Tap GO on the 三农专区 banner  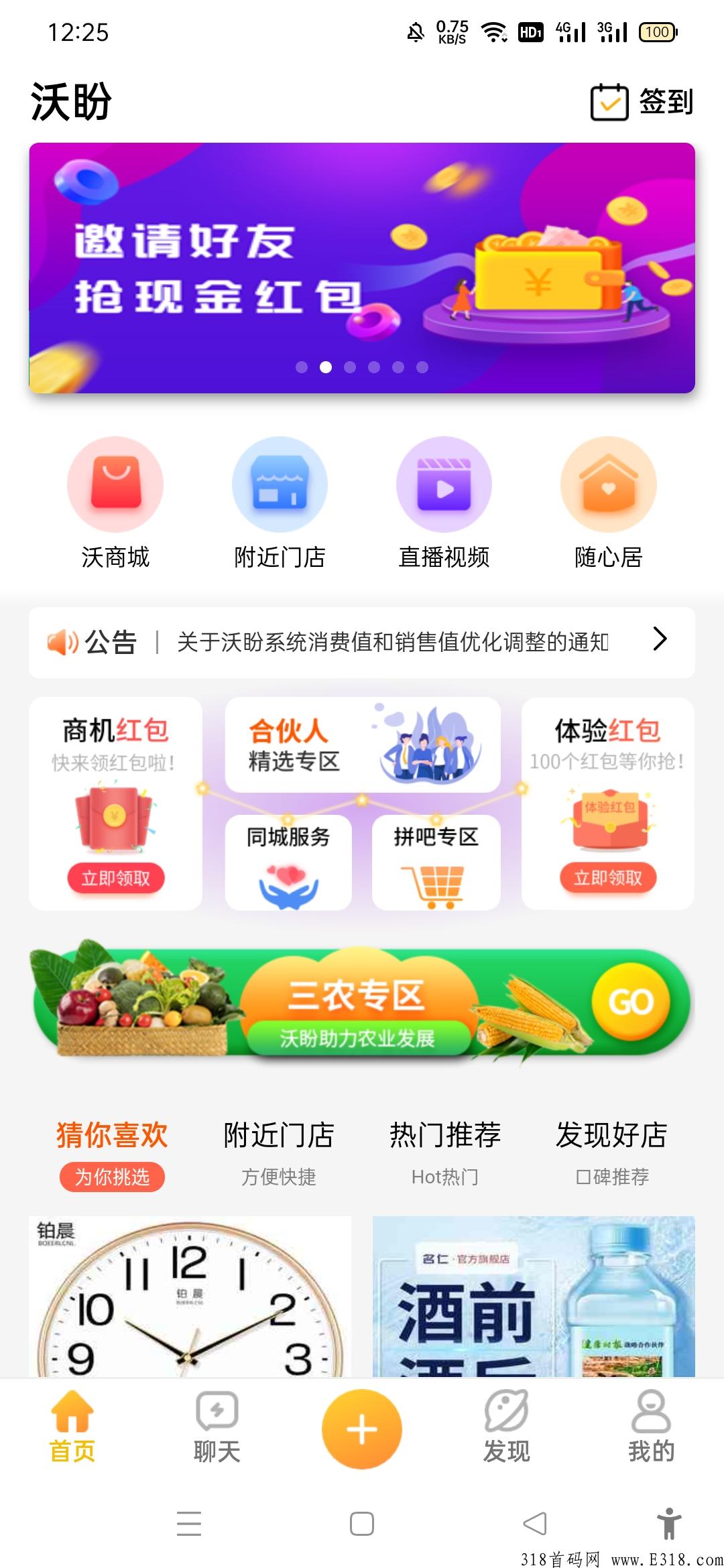(x=630, y=1002)
